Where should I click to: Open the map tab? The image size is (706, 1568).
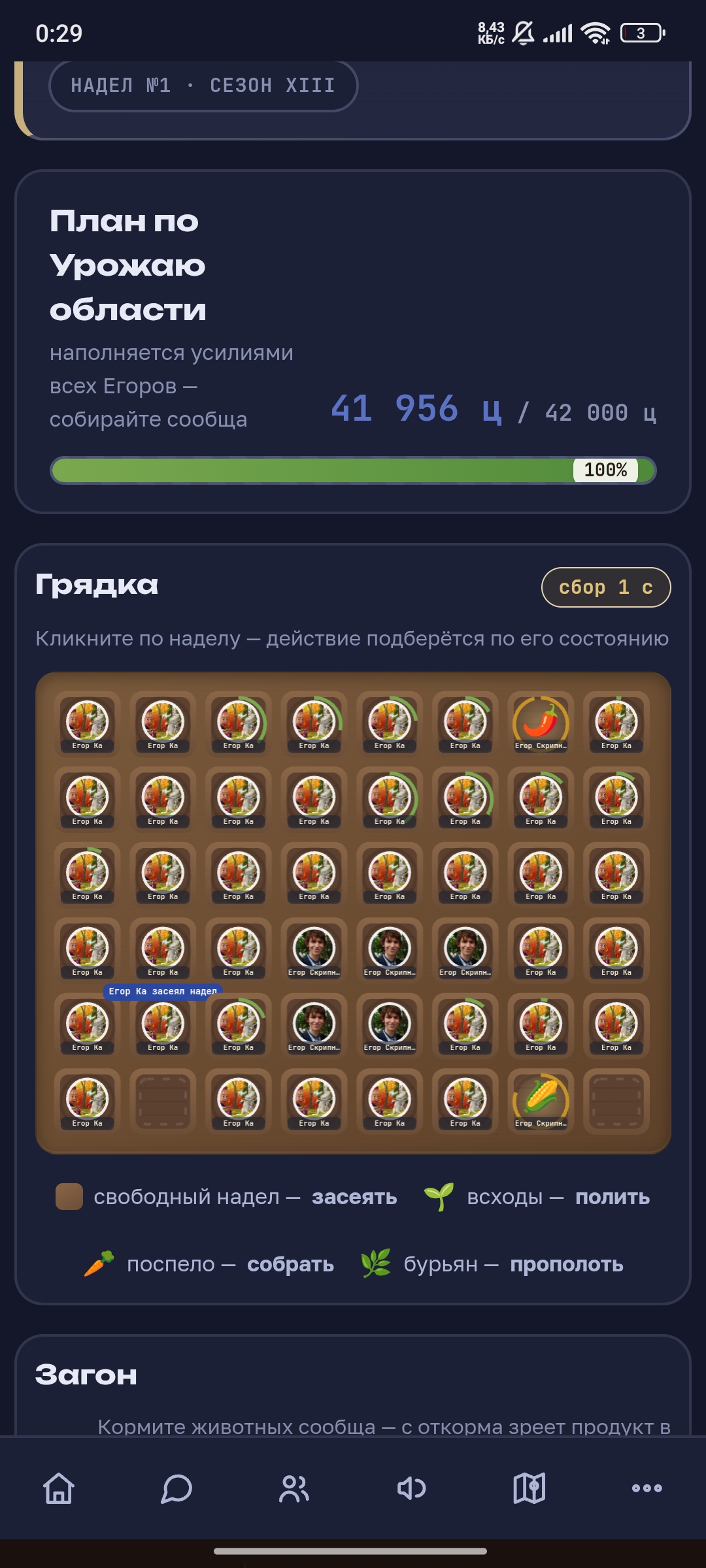click(529, 1488)
